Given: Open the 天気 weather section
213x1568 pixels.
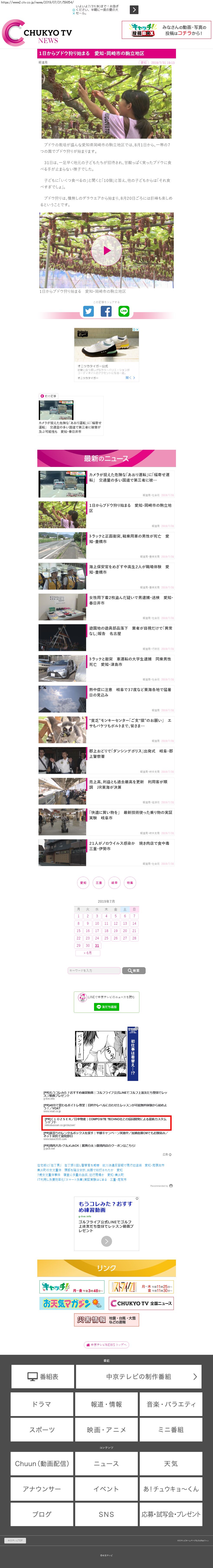Looking at the screenshot, I should [171, 1463].
